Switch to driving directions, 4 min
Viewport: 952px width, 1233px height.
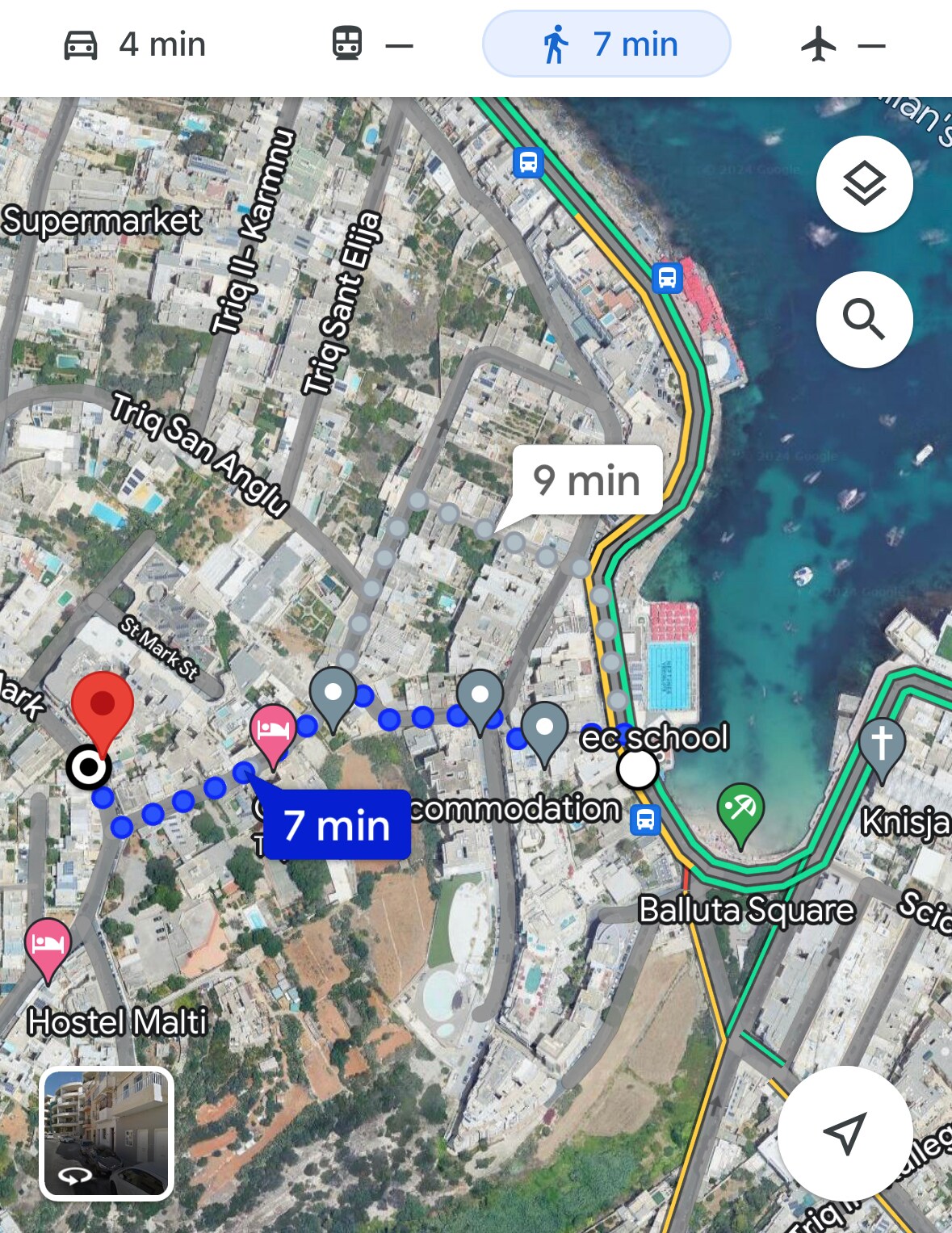[x=136, y=44]
